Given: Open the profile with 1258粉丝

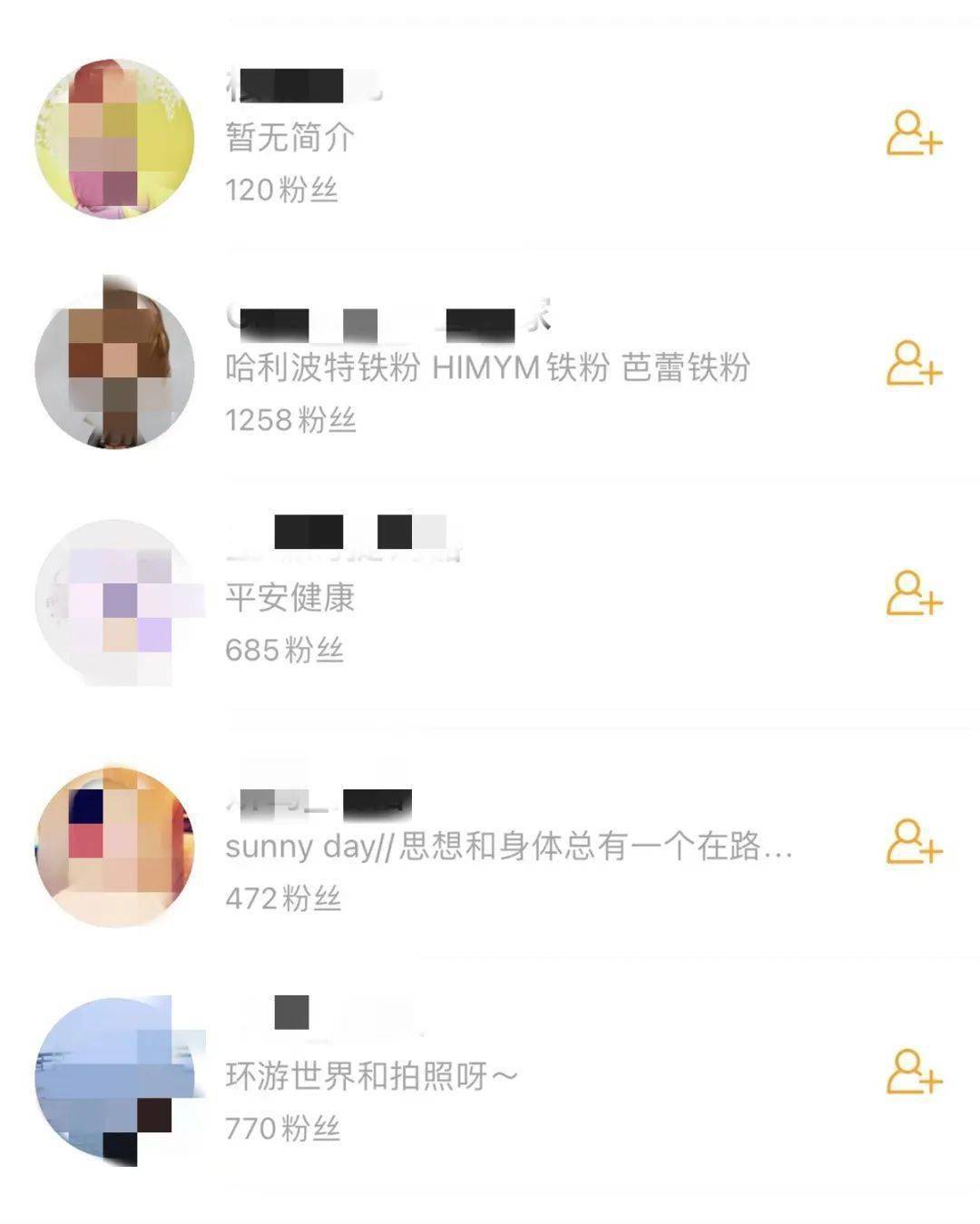Looking at the screenshot, I should pyautogui.click(x=114, y=367).
